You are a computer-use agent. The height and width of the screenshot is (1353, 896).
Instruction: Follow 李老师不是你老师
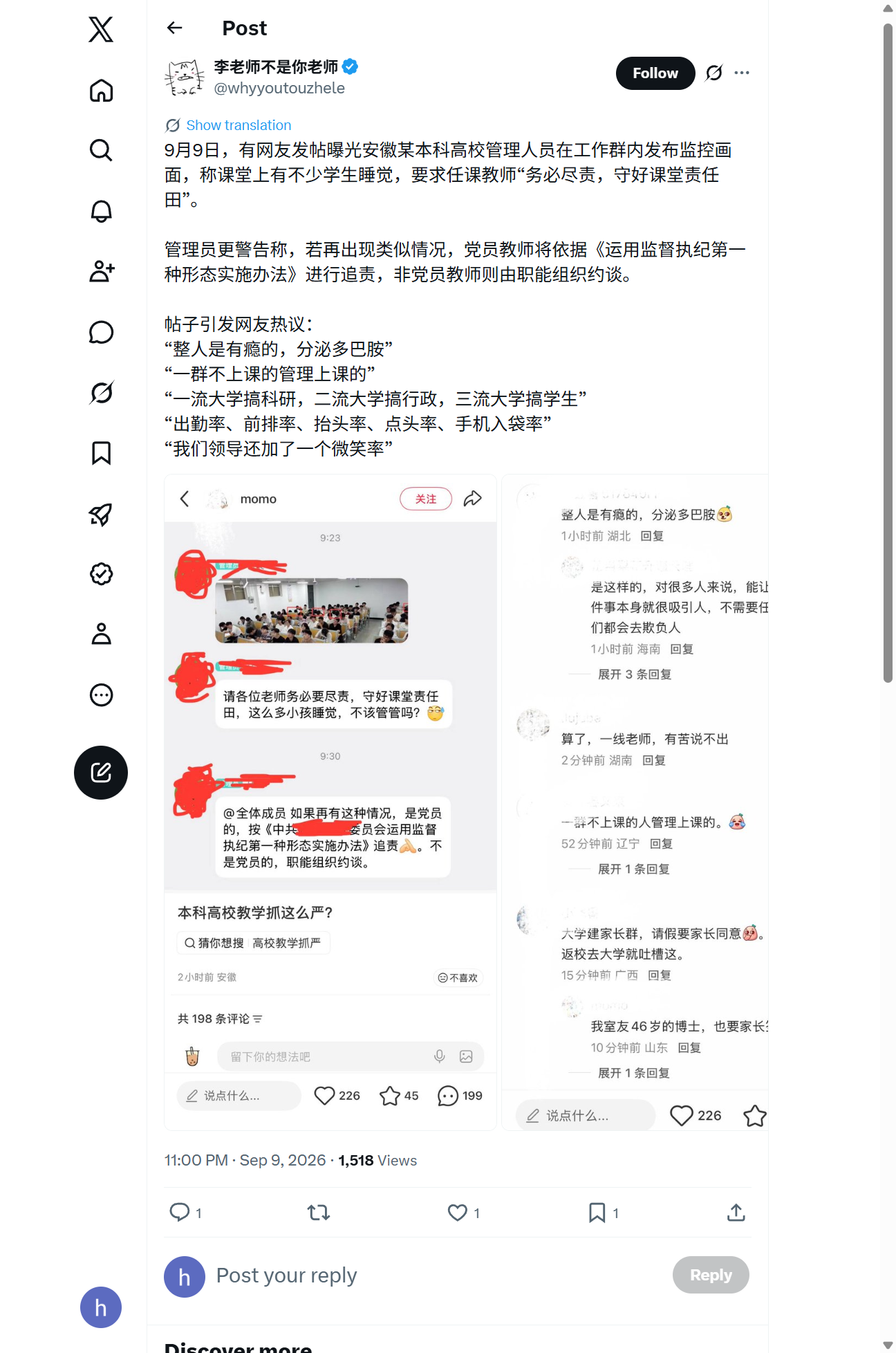pos(655,73)
